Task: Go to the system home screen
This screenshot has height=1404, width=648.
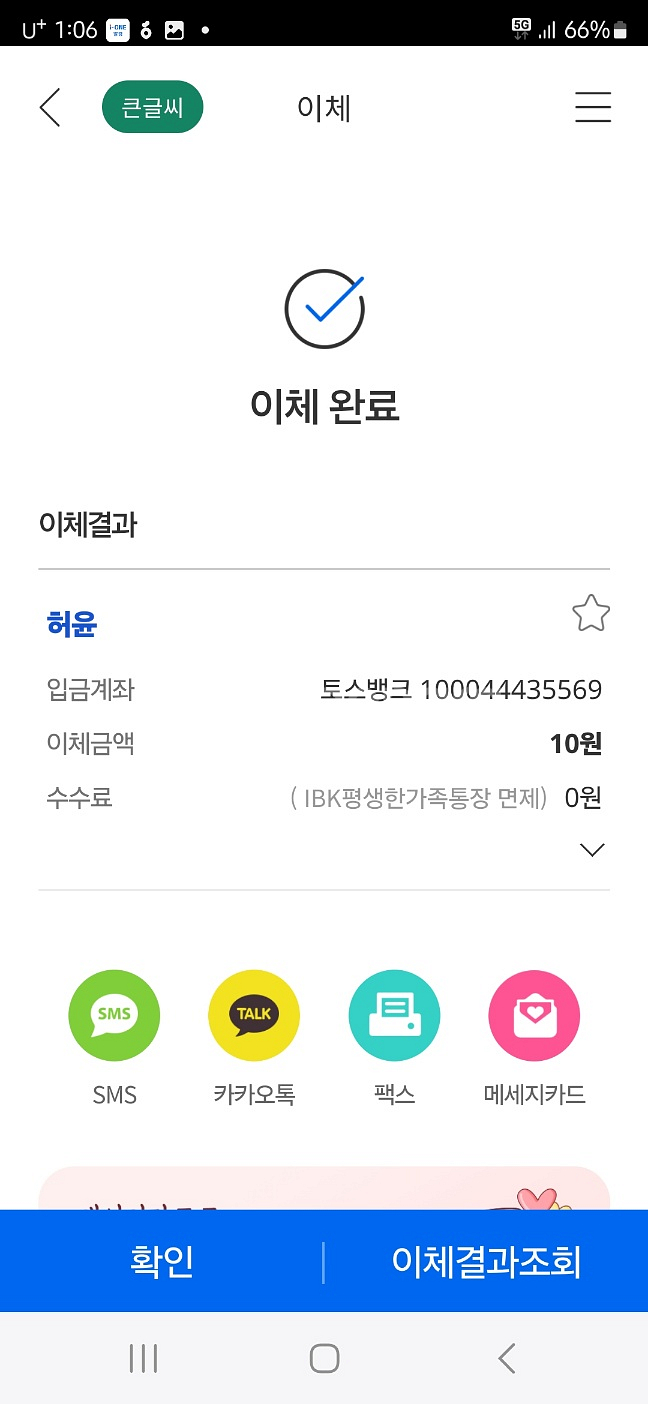Action: (324, 1358)
